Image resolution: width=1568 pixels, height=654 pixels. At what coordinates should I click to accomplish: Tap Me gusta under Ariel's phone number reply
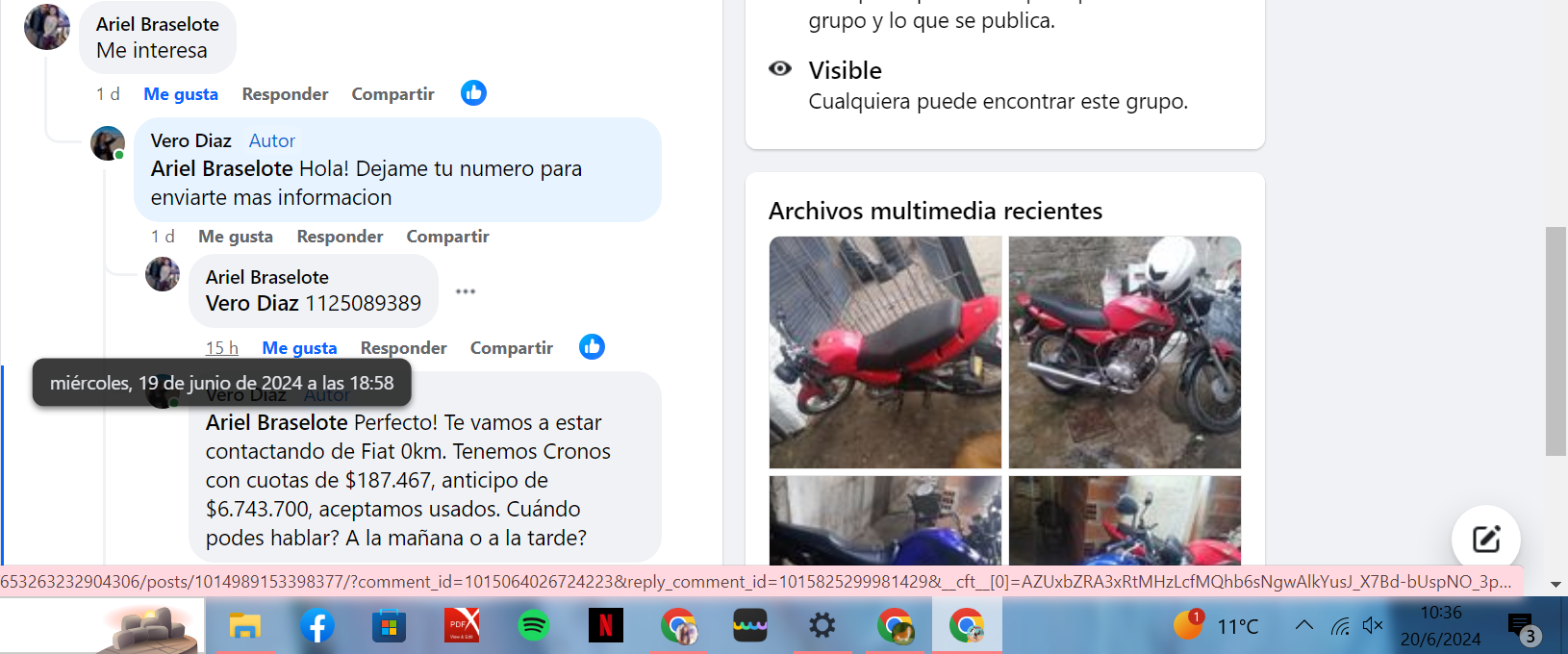click(x=299, y=348)
